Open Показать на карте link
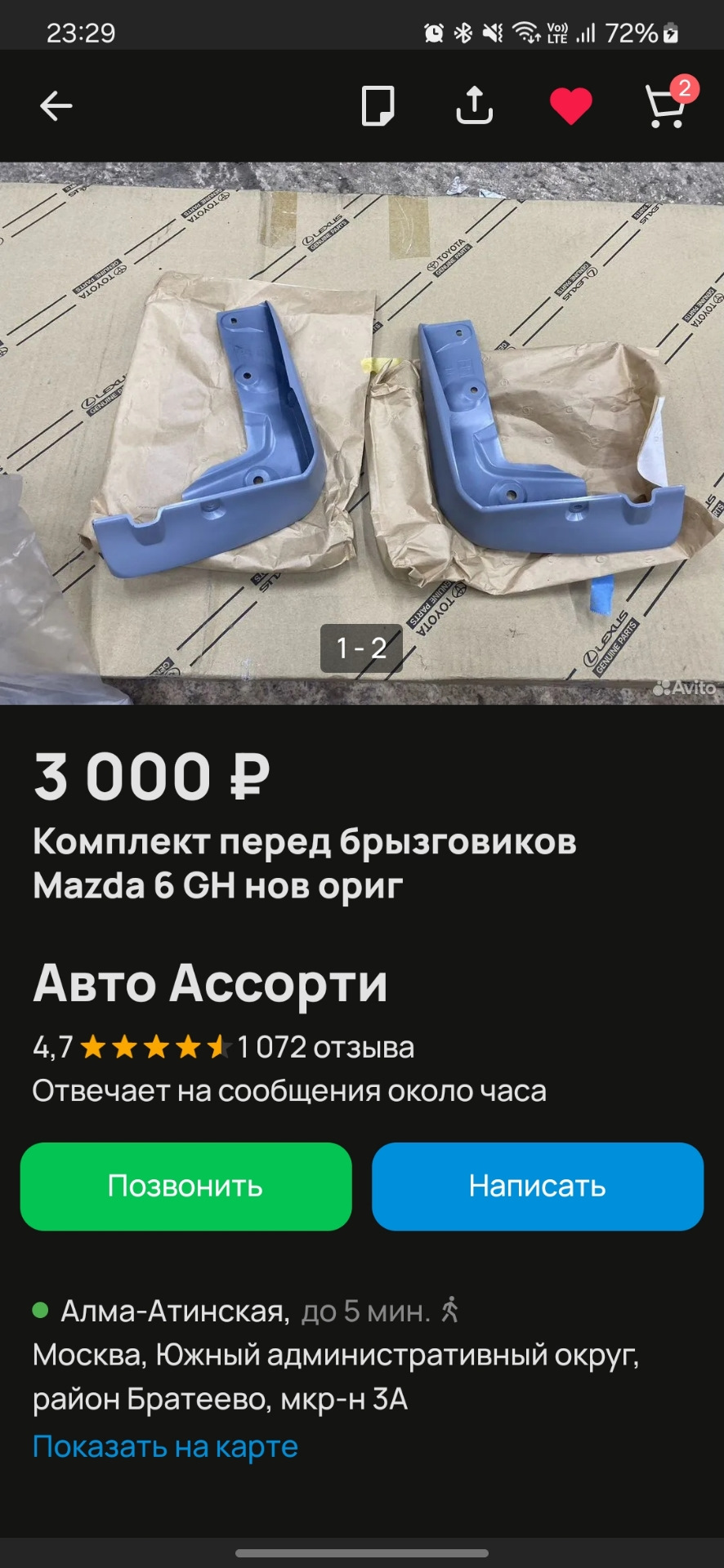Screen dimensions: 724x1568 click(165, 1446)
